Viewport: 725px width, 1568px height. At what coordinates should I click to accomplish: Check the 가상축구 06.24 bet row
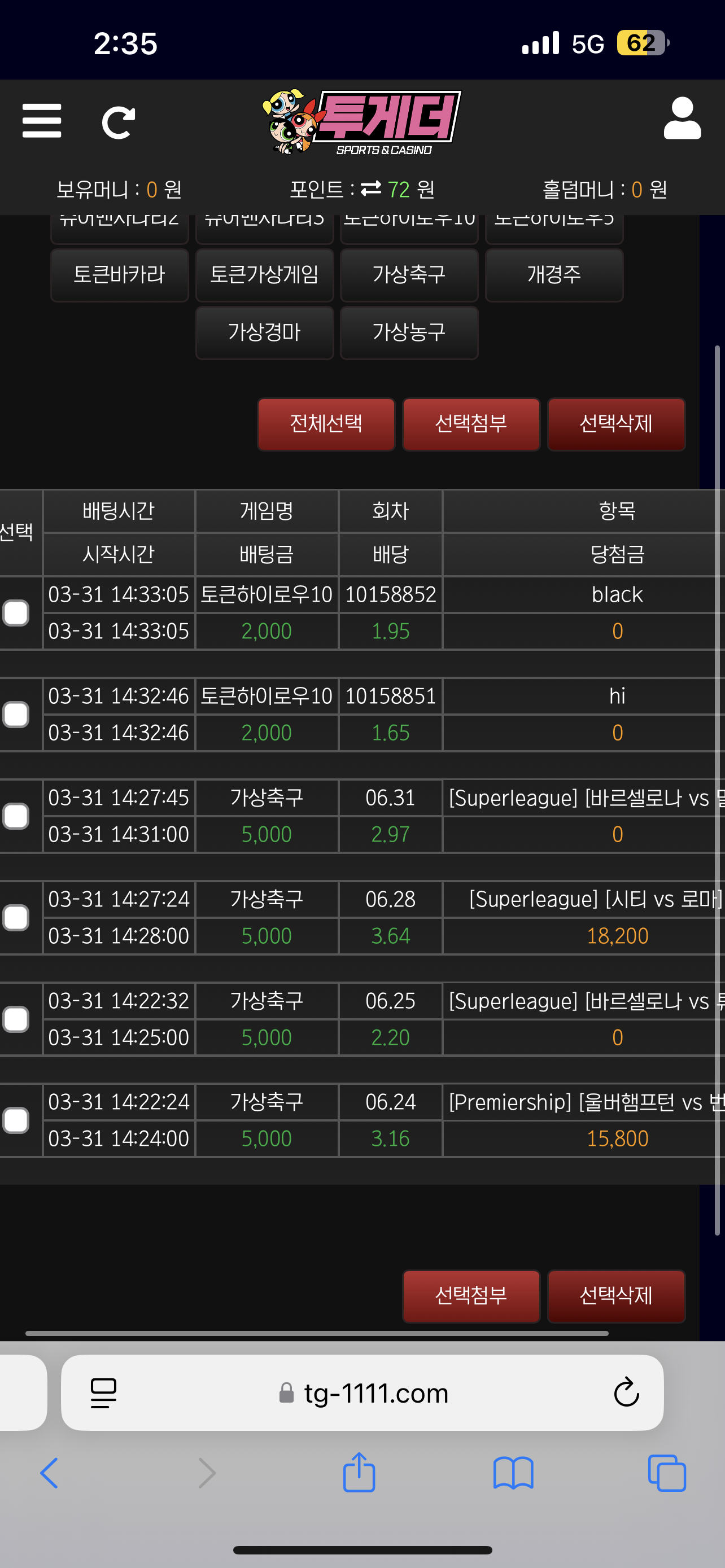click(x=16, y=1120)
